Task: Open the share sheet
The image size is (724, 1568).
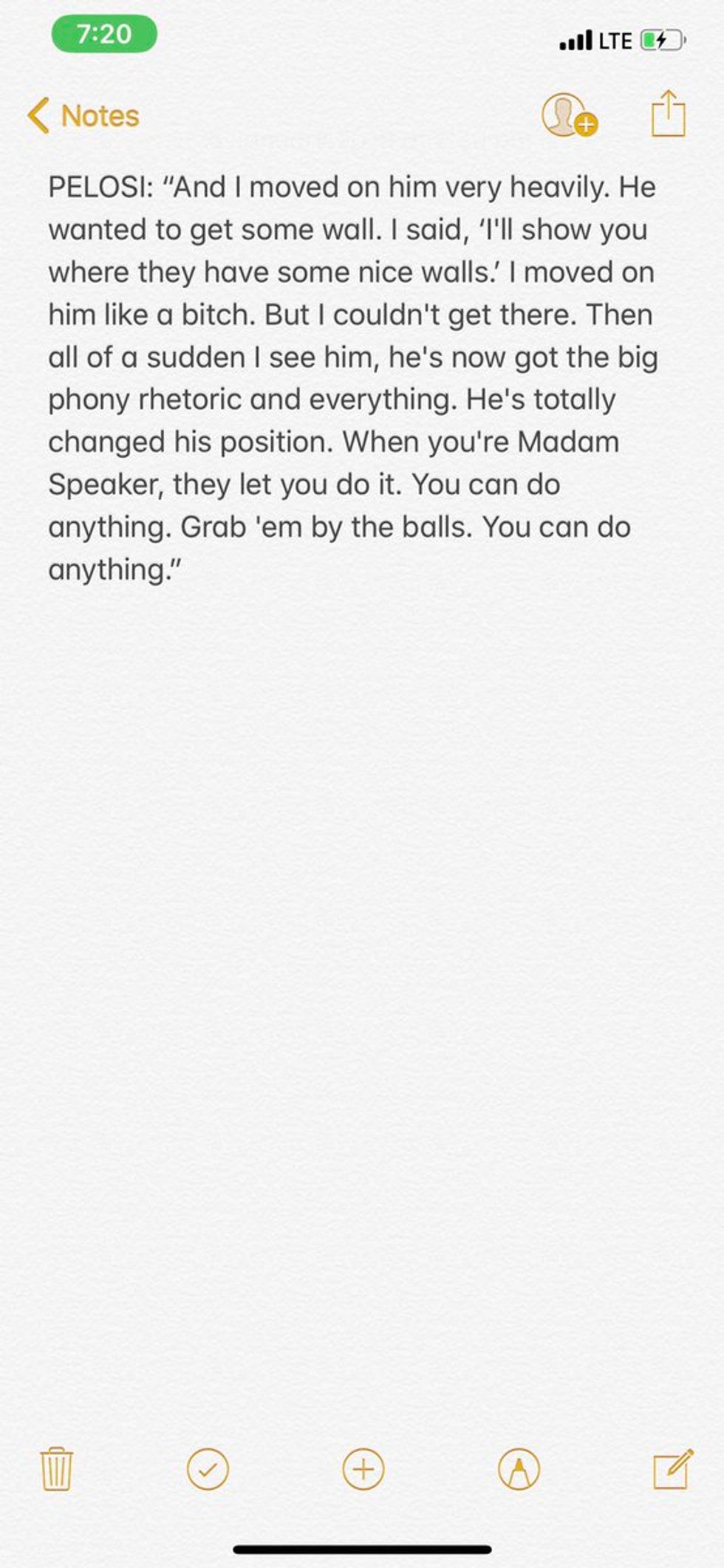Action: point(669,113)
